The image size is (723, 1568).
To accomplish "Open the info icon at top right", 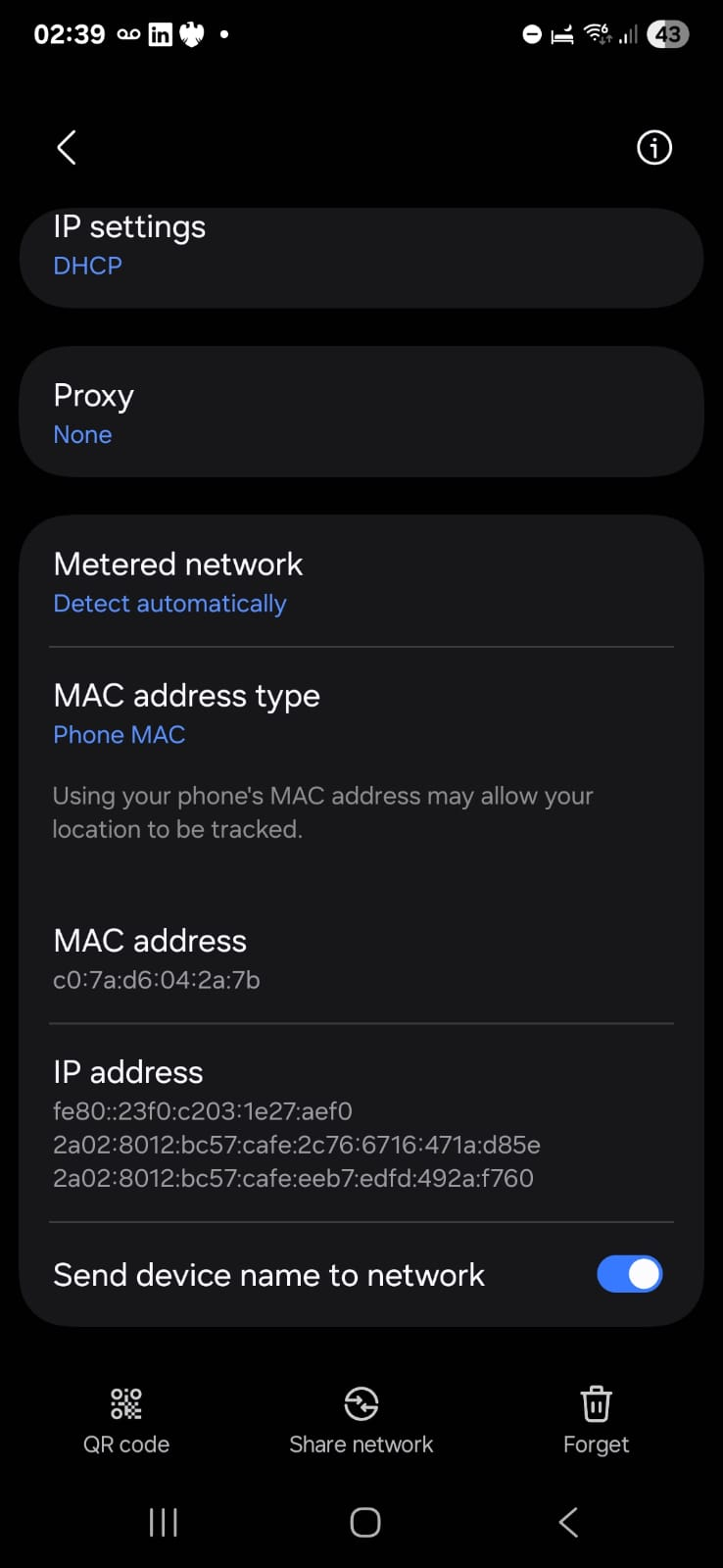I will [654, 148].
